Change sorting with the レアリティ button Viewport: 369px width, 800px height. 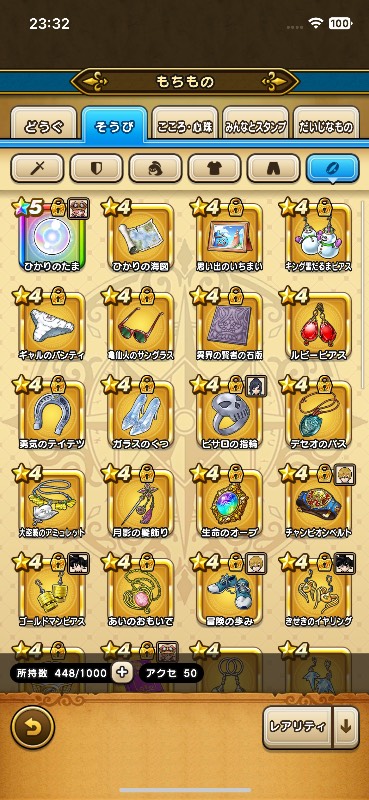coord(297,727)
